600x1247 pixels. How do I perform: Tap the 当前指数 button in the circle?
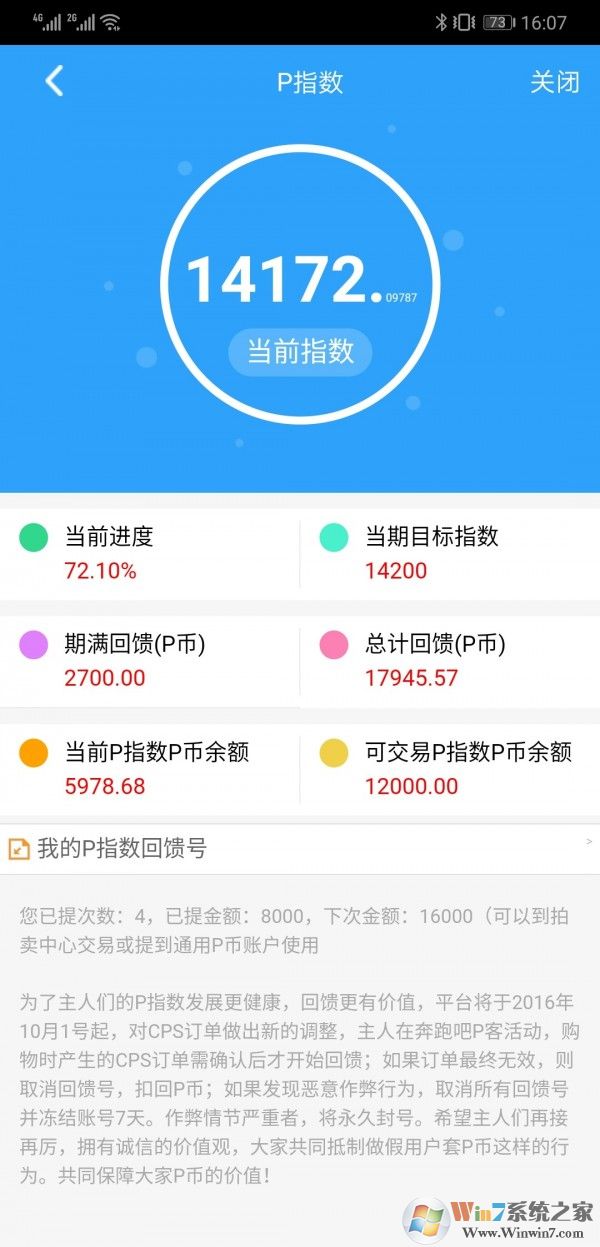(x=300, y=352)
